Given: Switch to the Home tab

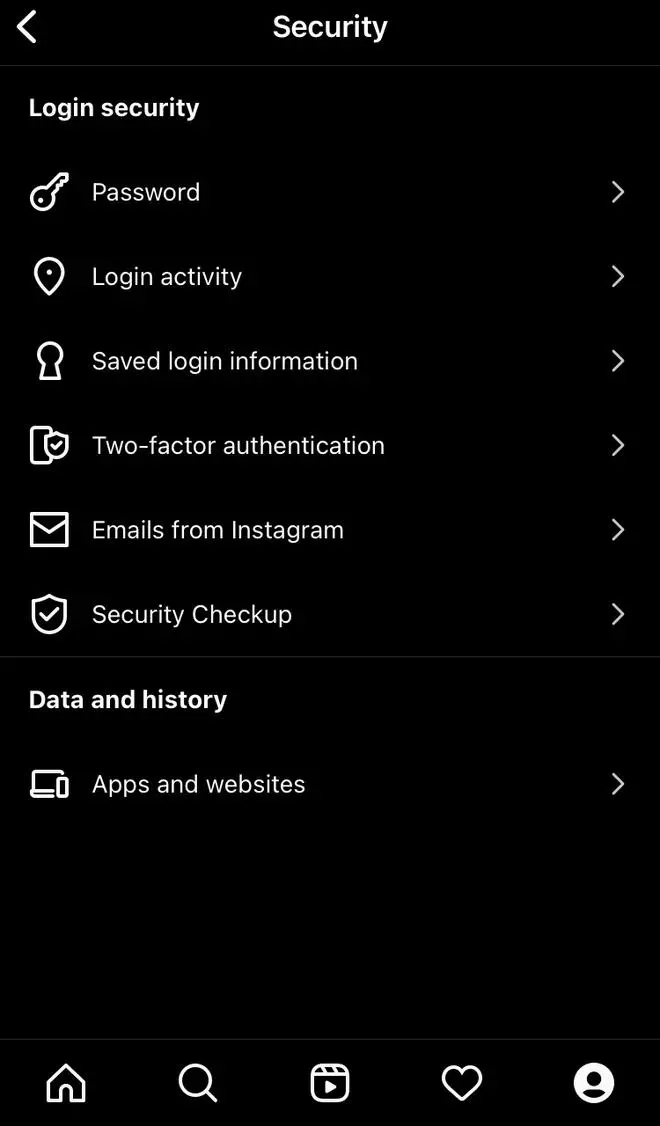Looking at the screenshot, I should point(66,1082).
